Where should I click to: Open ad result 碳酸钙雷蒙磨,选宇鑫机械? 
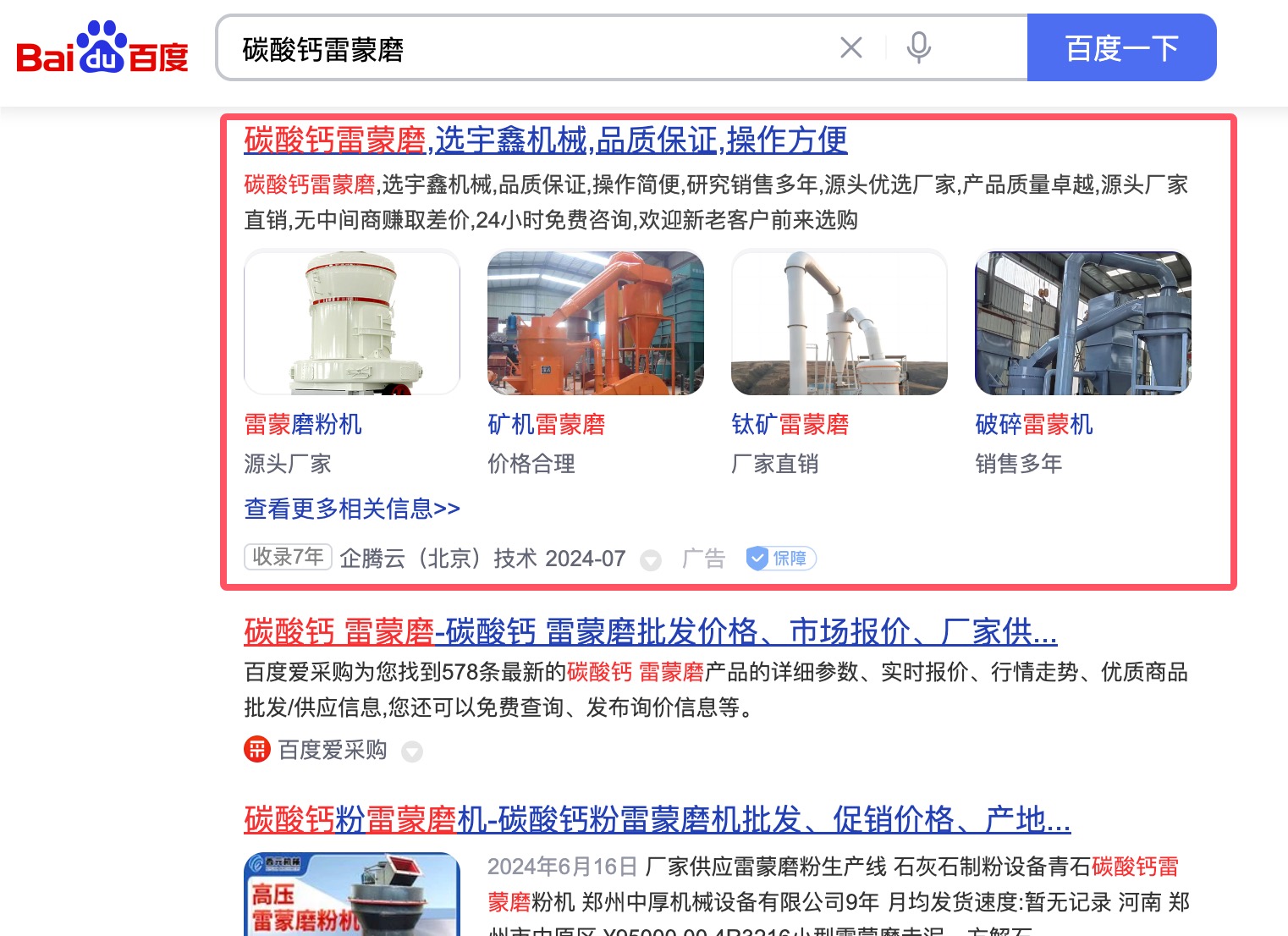545,140
